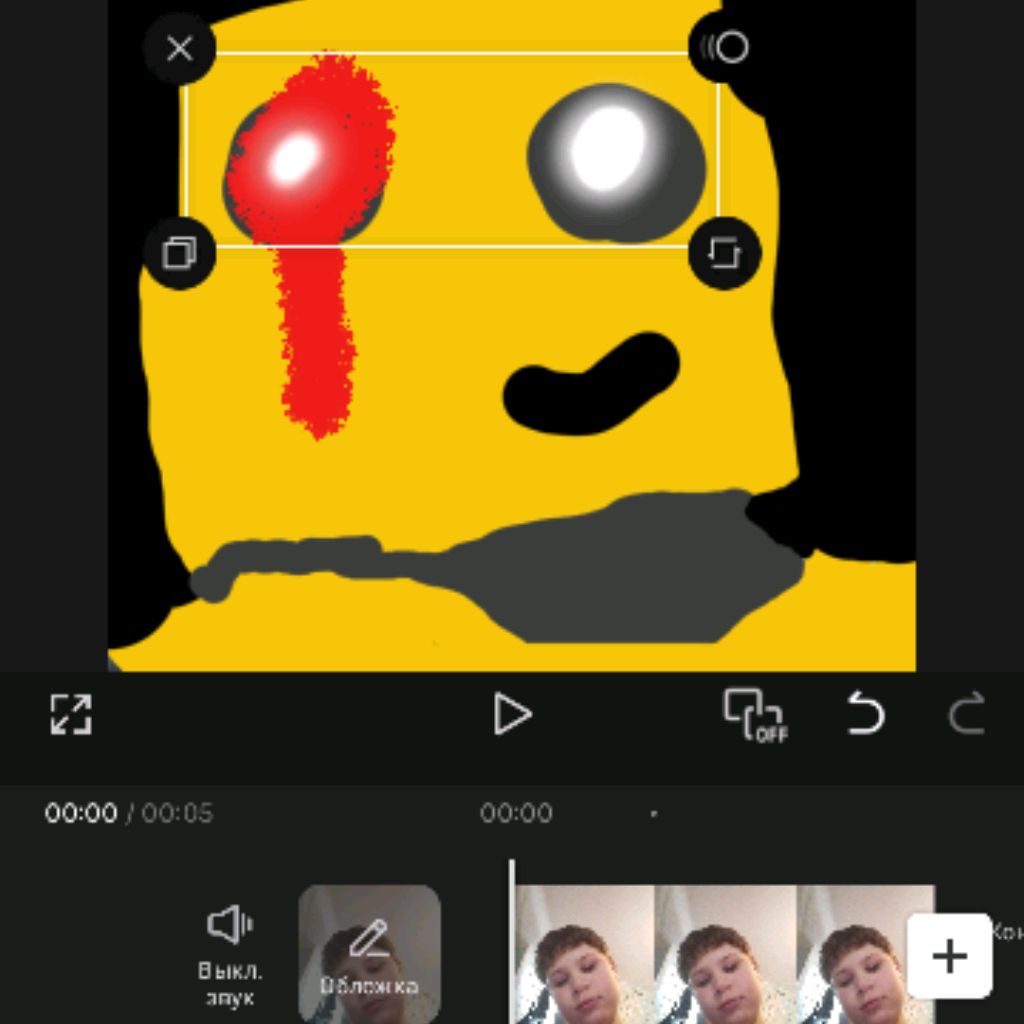This screenshot has width=1024, height=1024.
Task: Mute clip audio with Выкл. звук
Action: pyautogui.click(x=230, y=955)
